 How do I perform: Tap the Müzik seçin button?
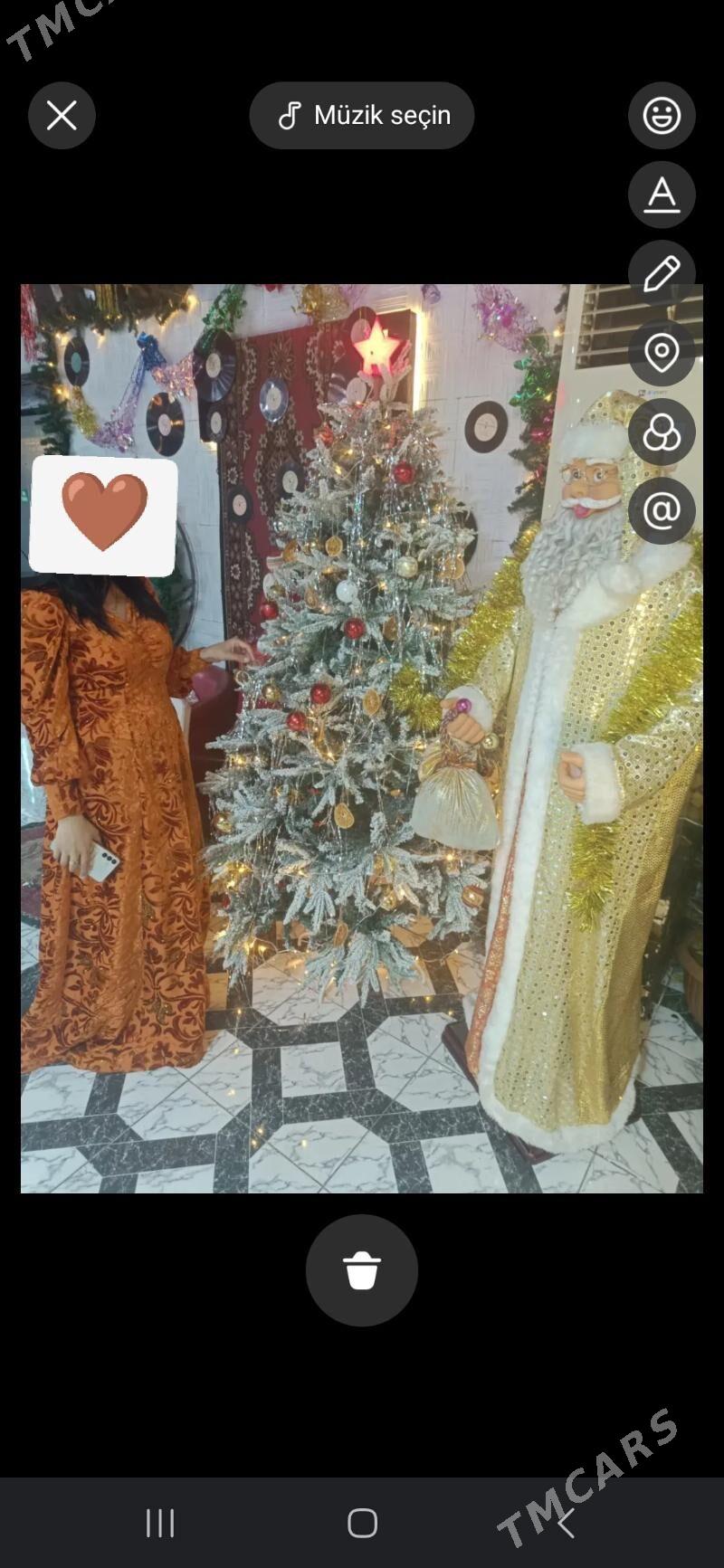click(x=362, y=116)
